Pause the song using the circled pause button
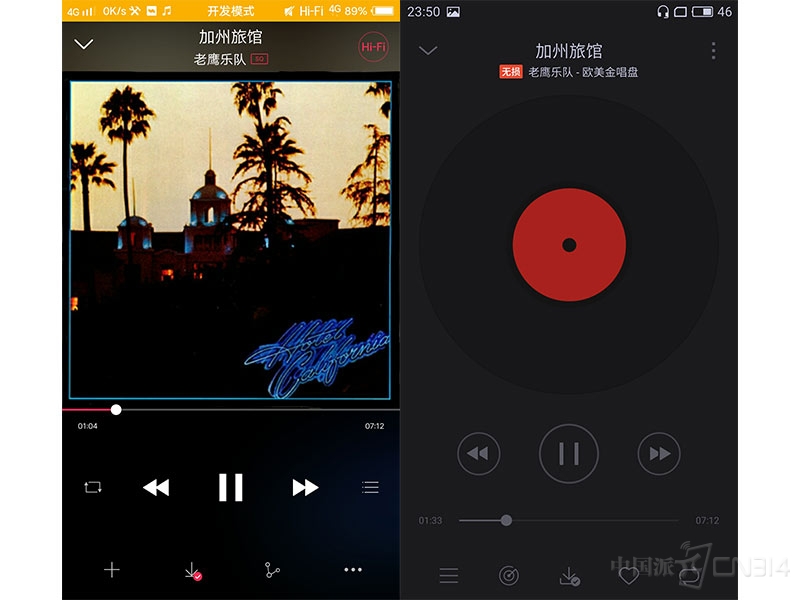Screen dimensions: 800x600 (569, 454)
